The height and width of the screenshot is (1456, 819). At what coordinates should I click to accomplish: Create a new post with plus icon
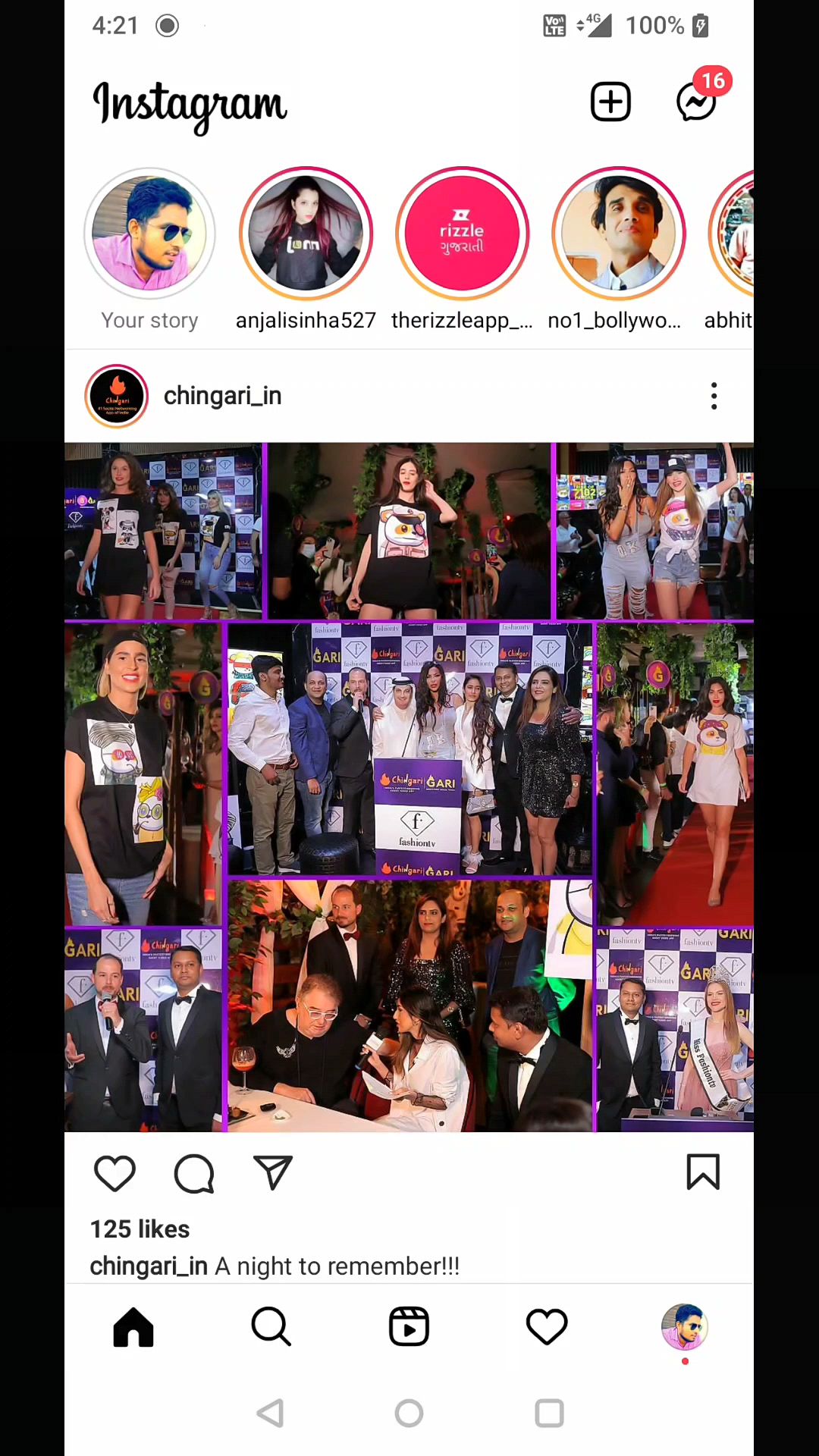point(610,102)
